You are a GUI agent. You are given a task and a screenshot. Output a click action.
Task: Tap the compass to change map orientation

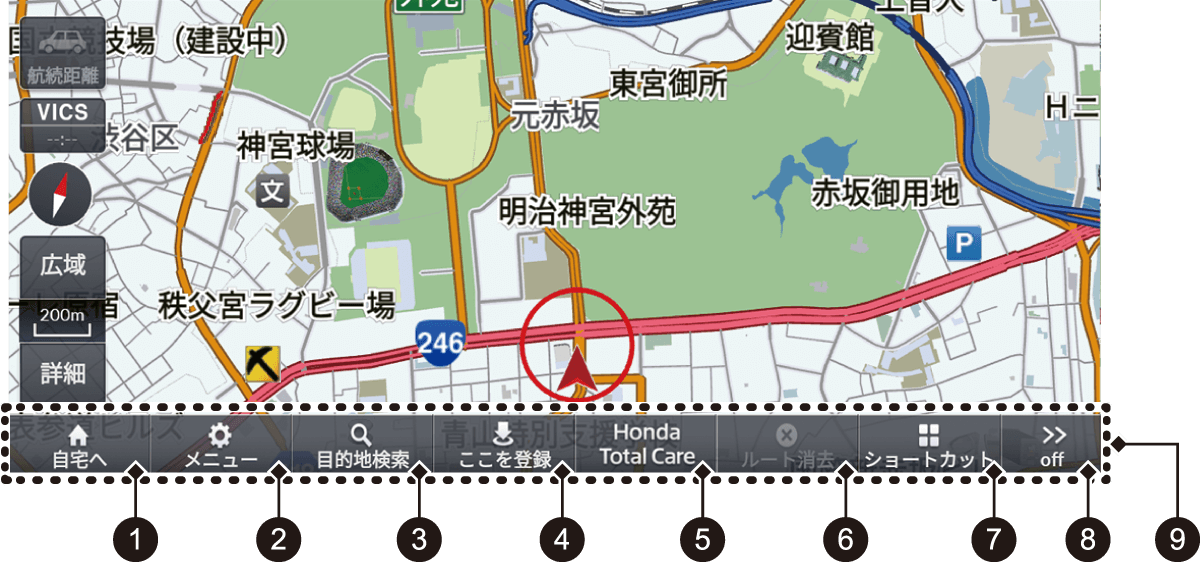[x=61, y=195]
